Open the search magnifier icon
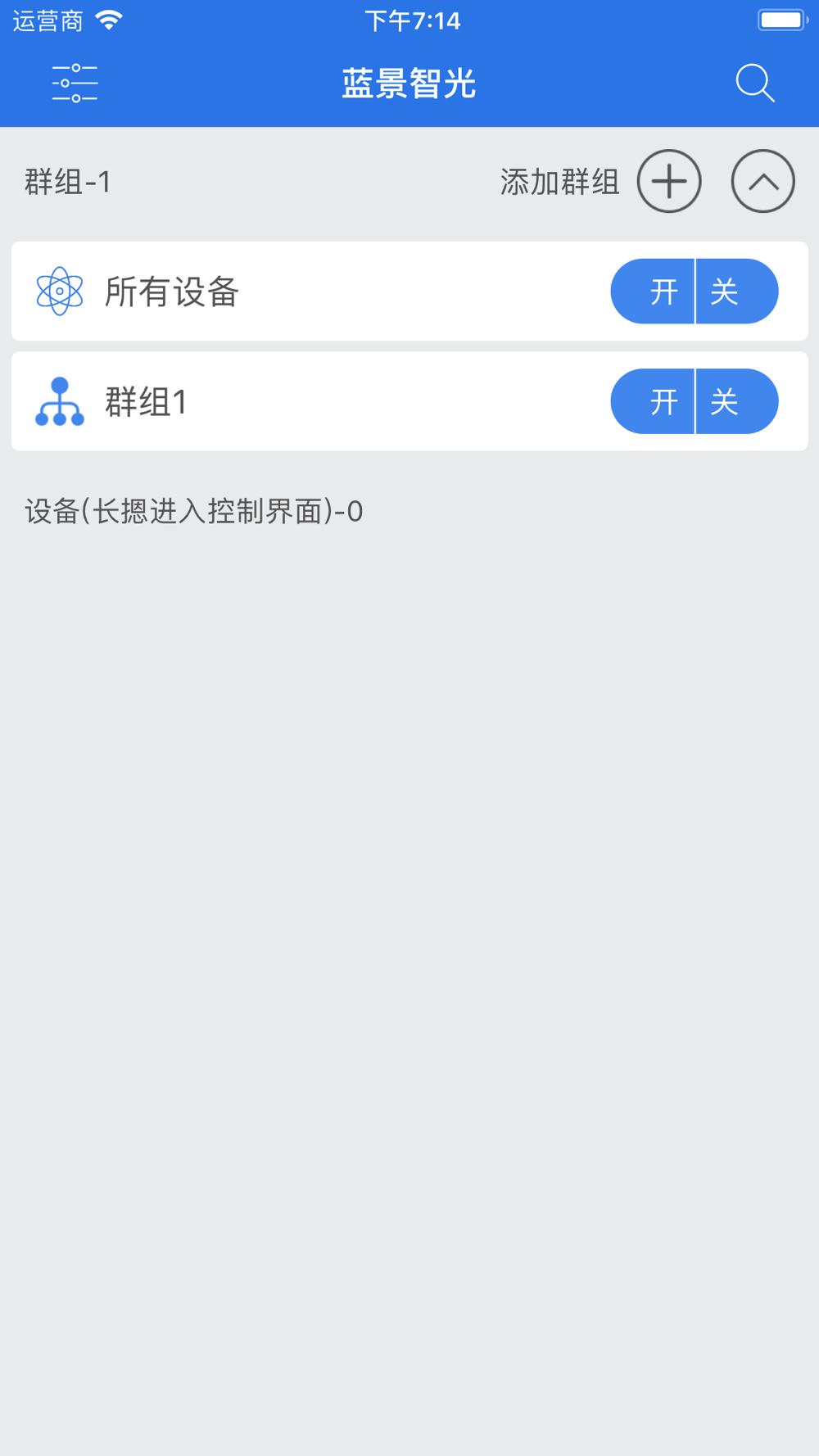The width and height of the screenshot is (819, 1456). point(755,84)
